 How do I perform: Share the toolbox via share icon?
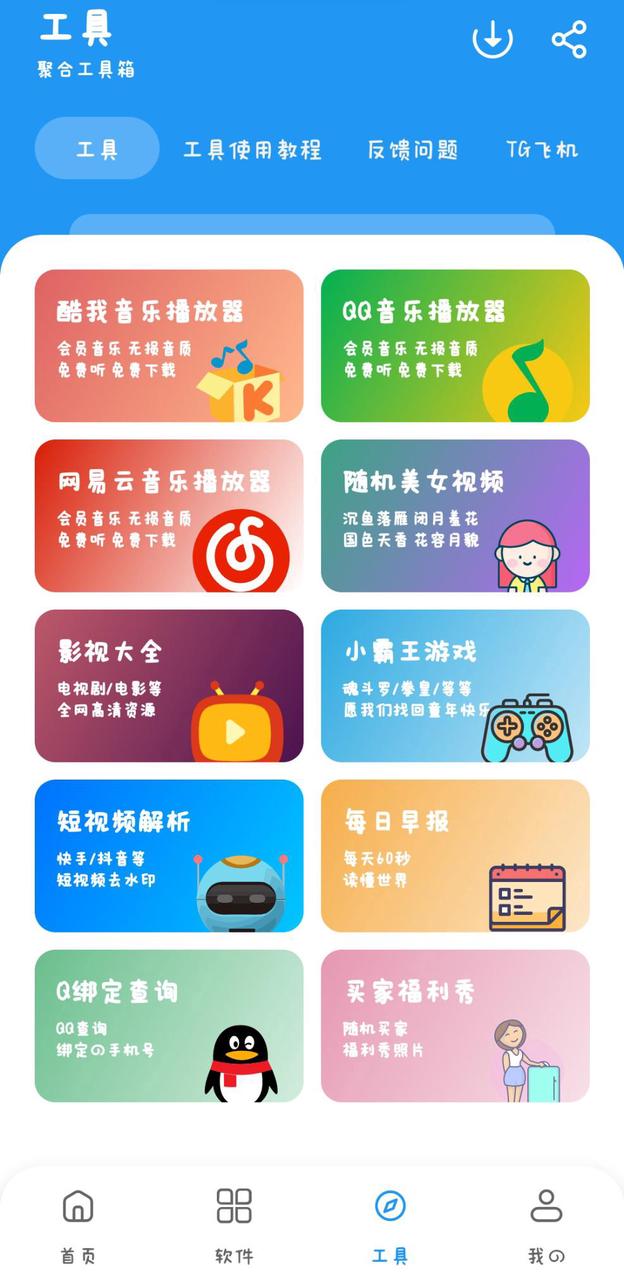pyautogui.click(x=569, y=39)
